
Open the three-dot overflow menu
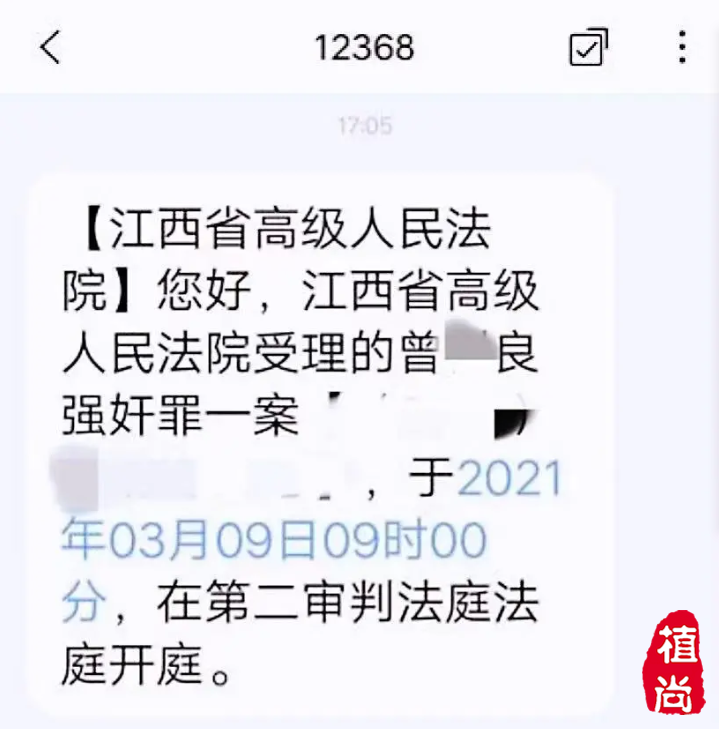coord(682,47)
